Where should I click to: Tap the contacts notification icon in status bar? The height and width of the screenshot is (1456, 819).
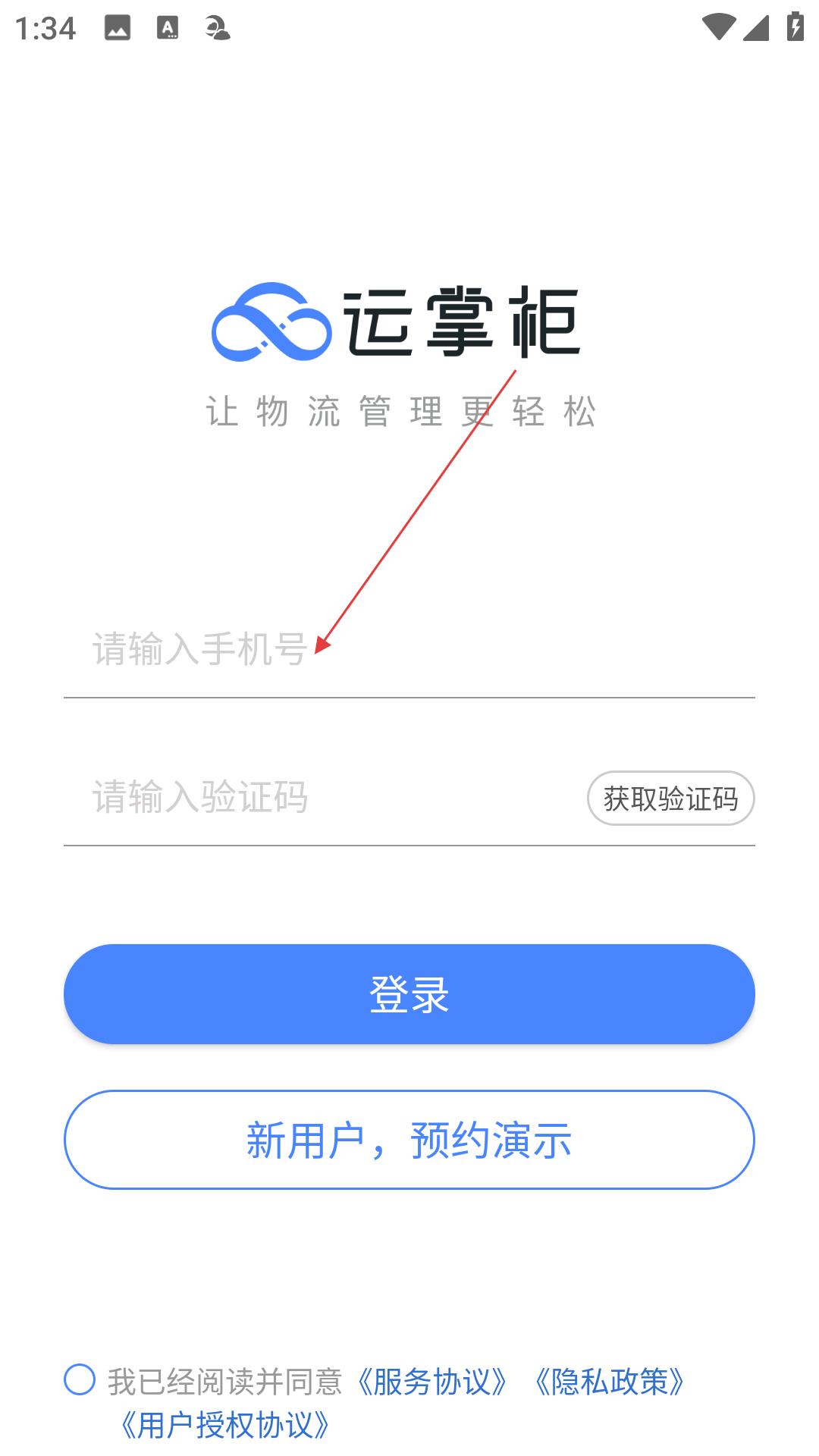coord(218,29)
